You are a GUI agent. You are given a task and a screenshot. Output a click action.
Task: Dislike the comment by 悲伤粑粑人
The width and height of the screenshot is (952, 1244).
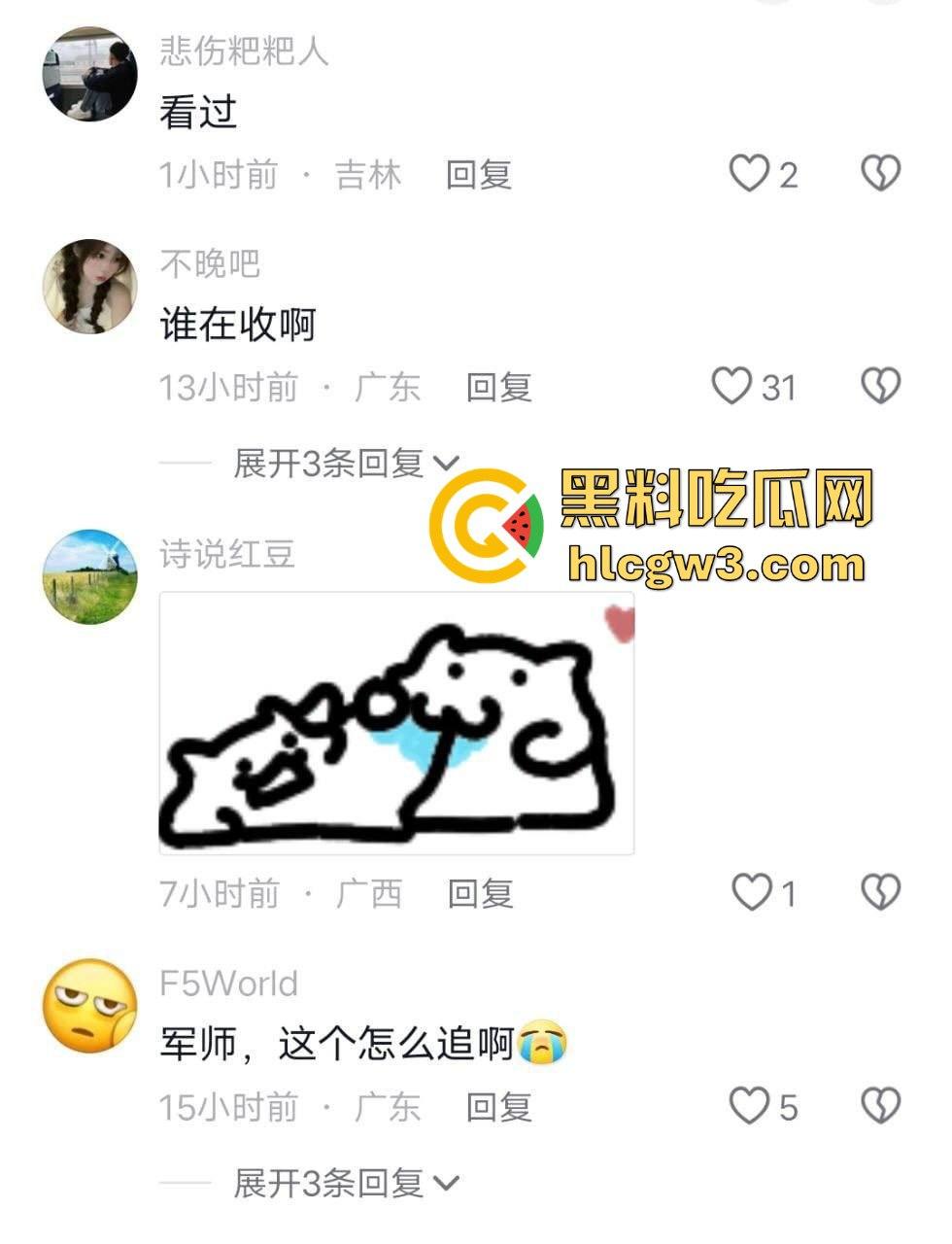[880, 174]
